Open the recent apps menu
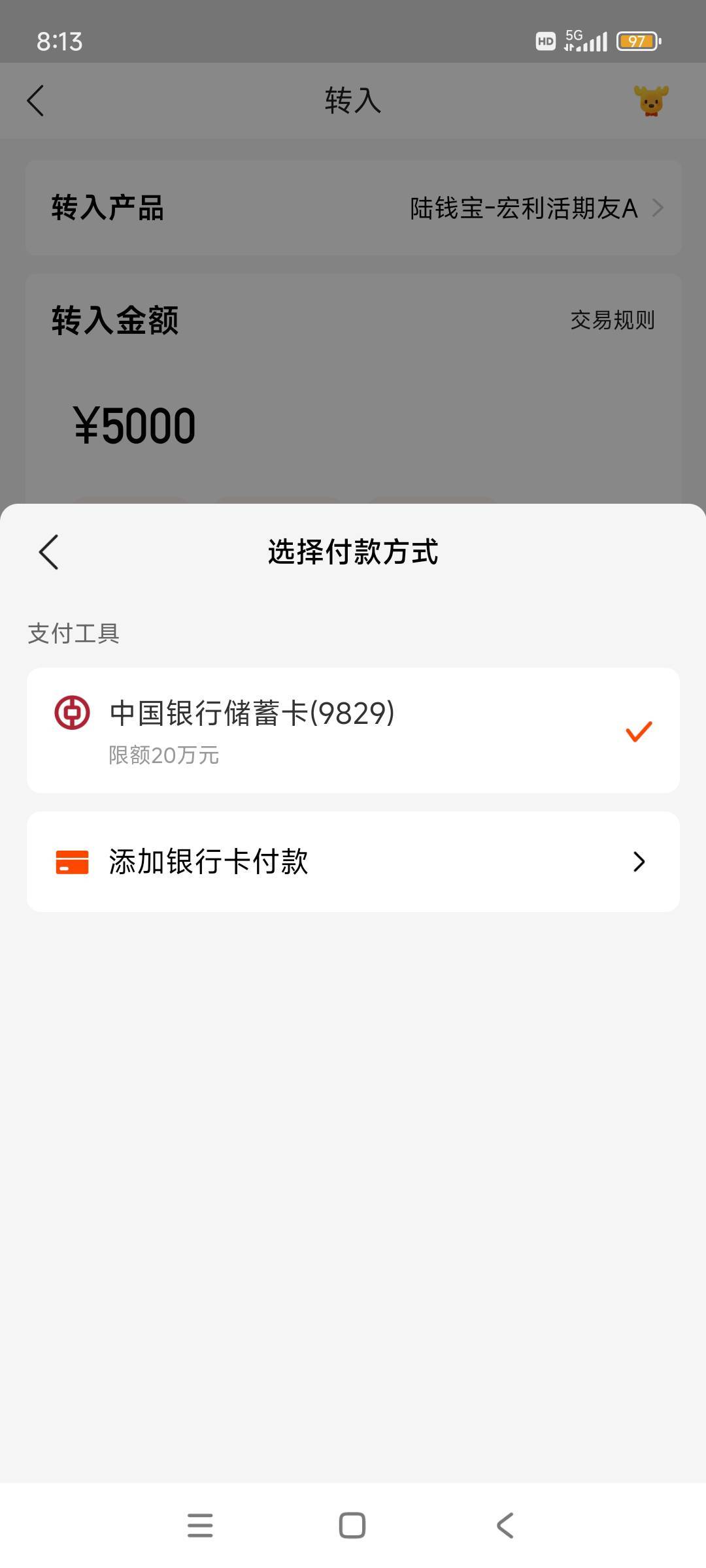 point(200,1526)
